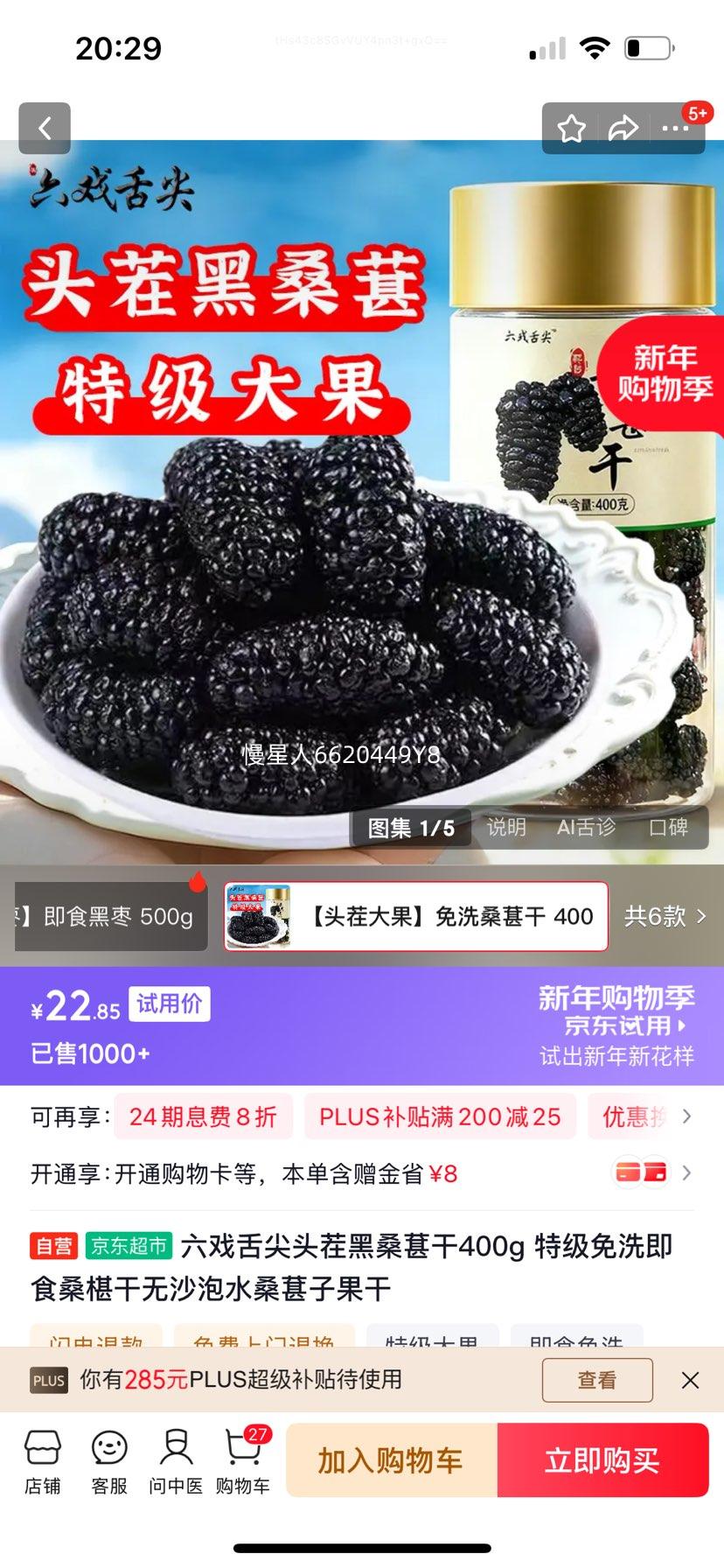The width and height of the screenshot is (724, 1568).
Task: Switch to the AI舌诊 tab
Action: 587,827
